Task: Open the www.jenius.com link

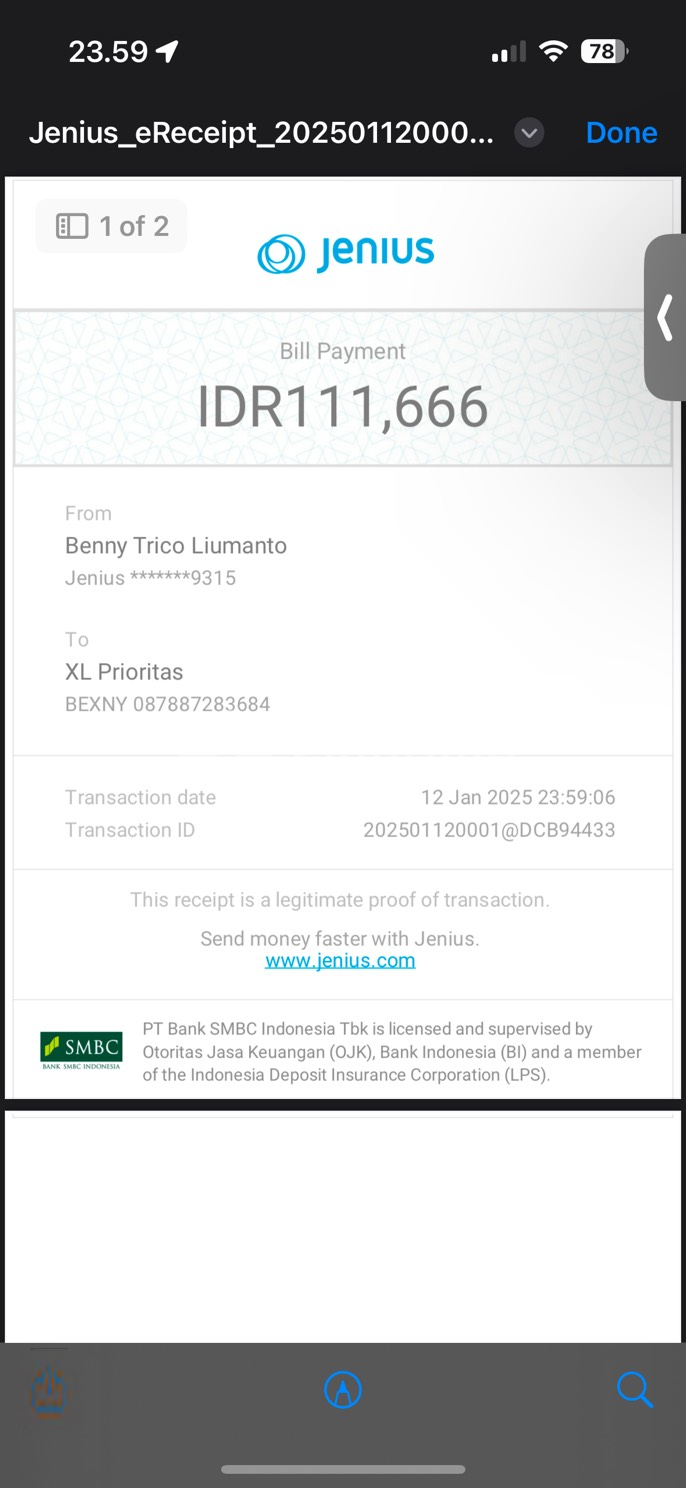Action: pos(340,961)
